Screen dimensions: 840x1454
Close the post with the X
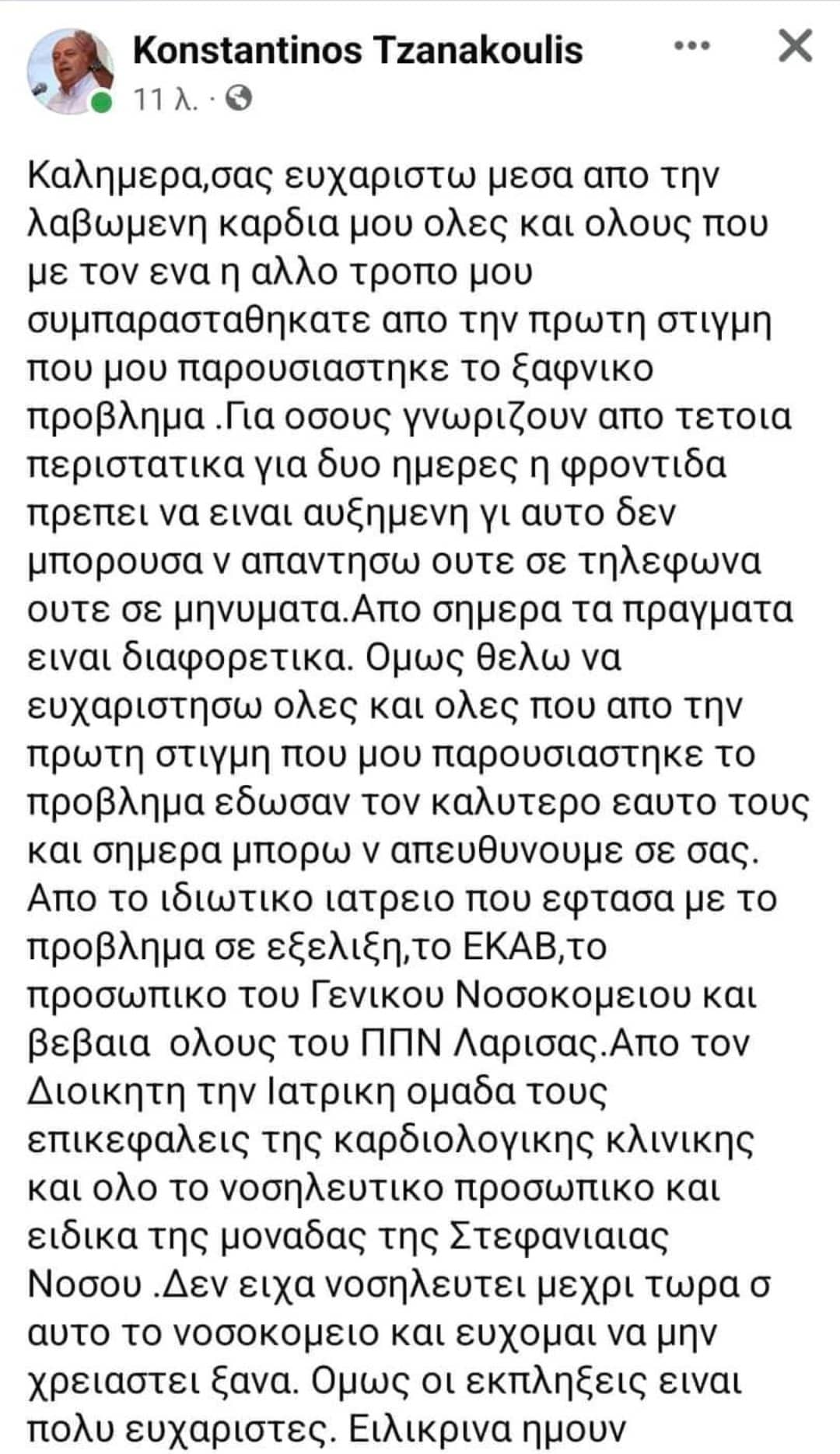click(x=795, y=47)
